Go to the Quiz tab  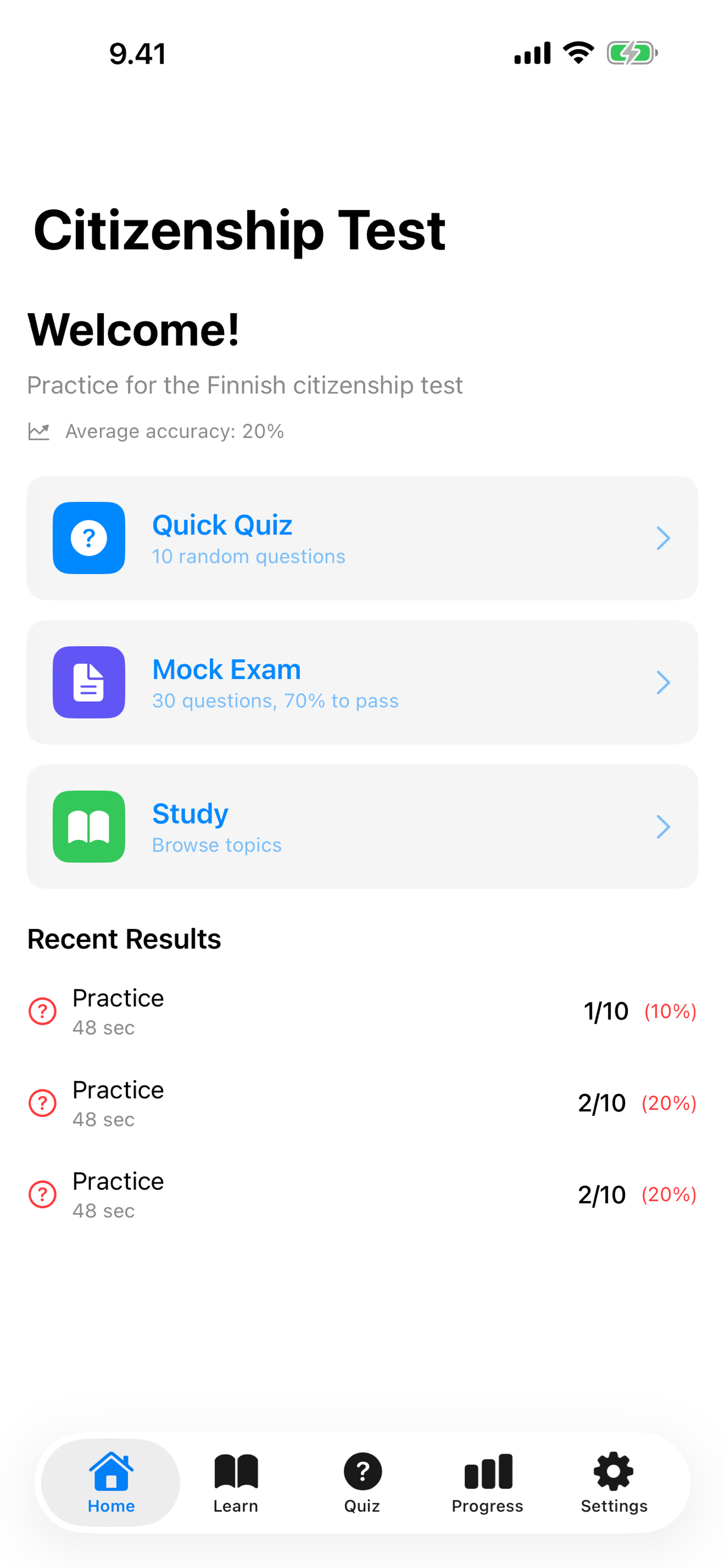(362, 1483)
